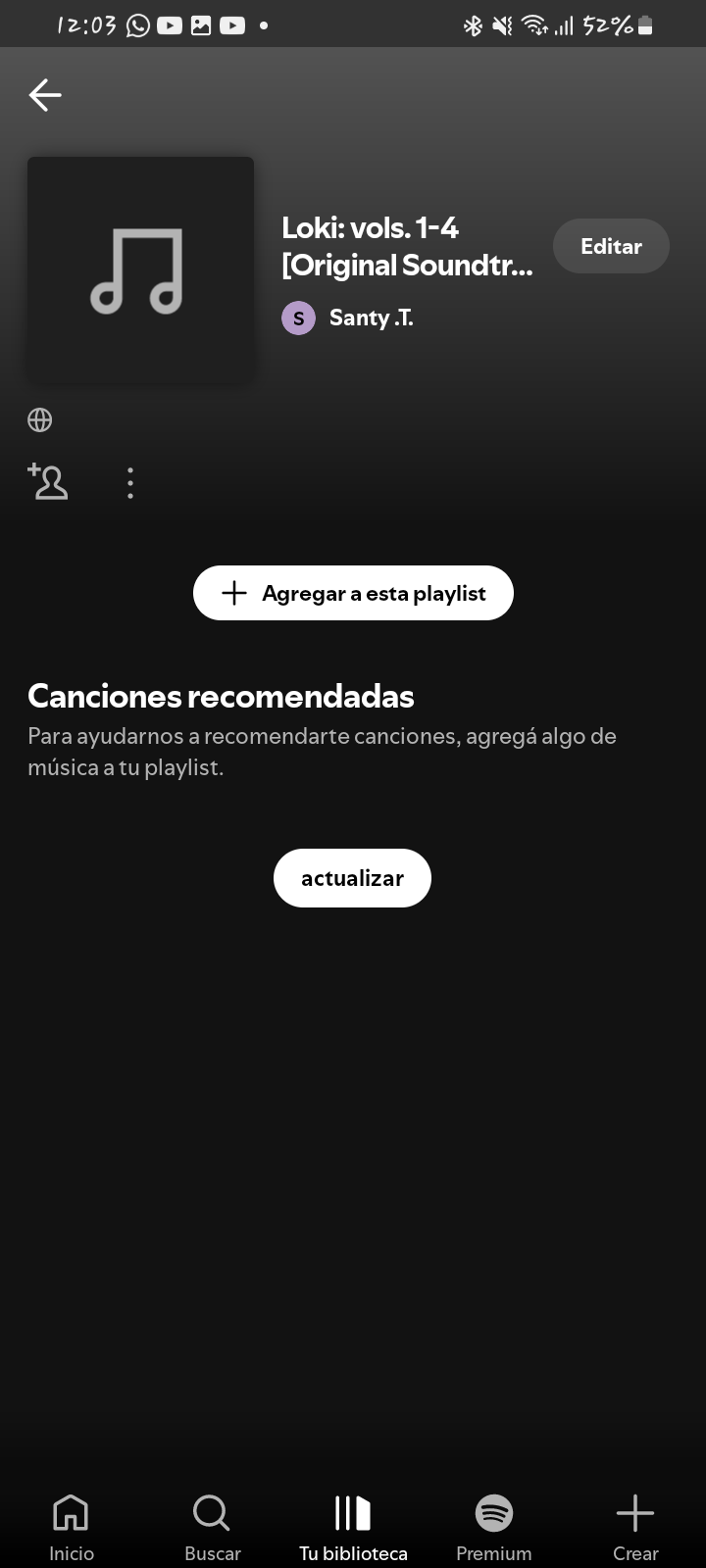The height and width of the screenshot is (1568, 706).
Task: Tap Editar to edit the playlist
Action: tap(611, 246)
